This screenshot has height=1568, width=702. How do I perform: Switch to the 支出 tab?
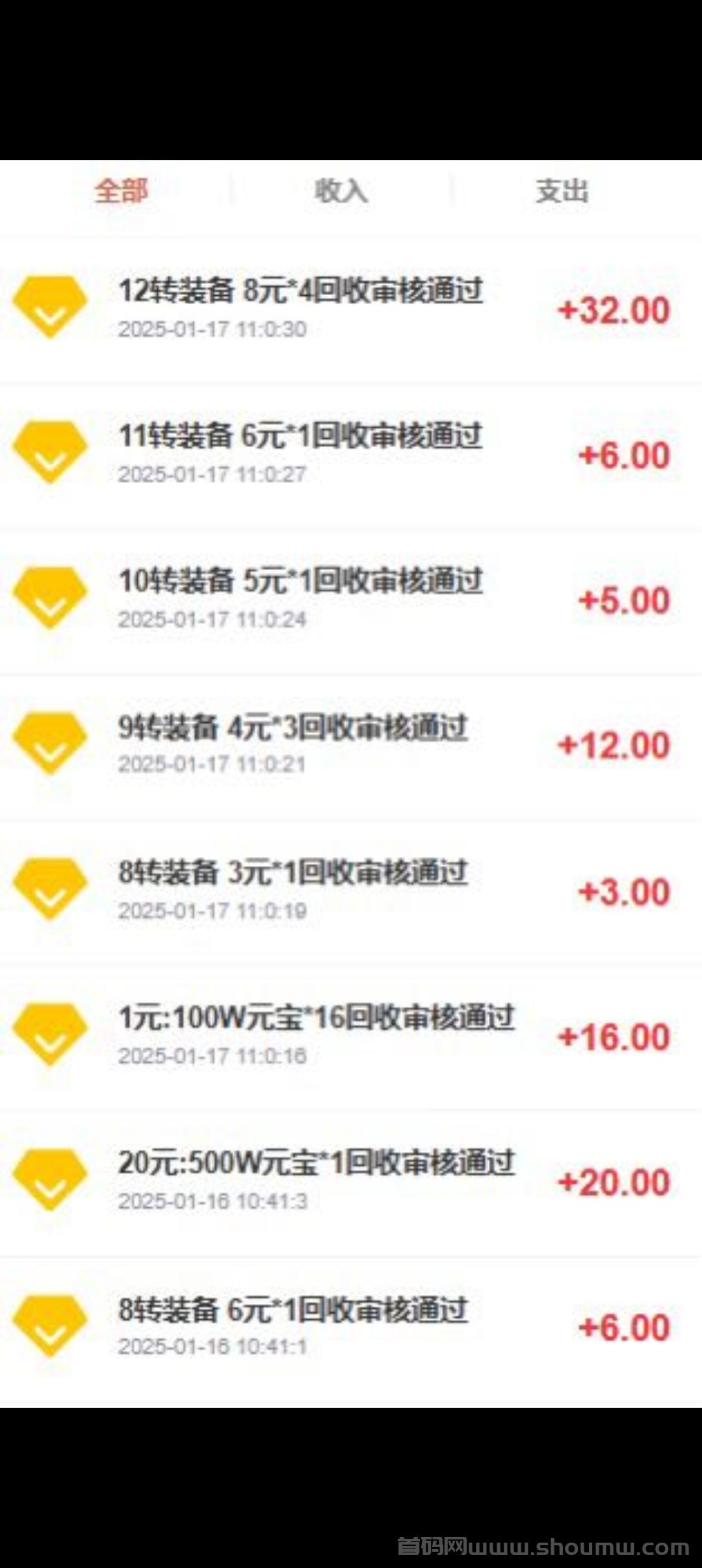[x=562, y=191]
